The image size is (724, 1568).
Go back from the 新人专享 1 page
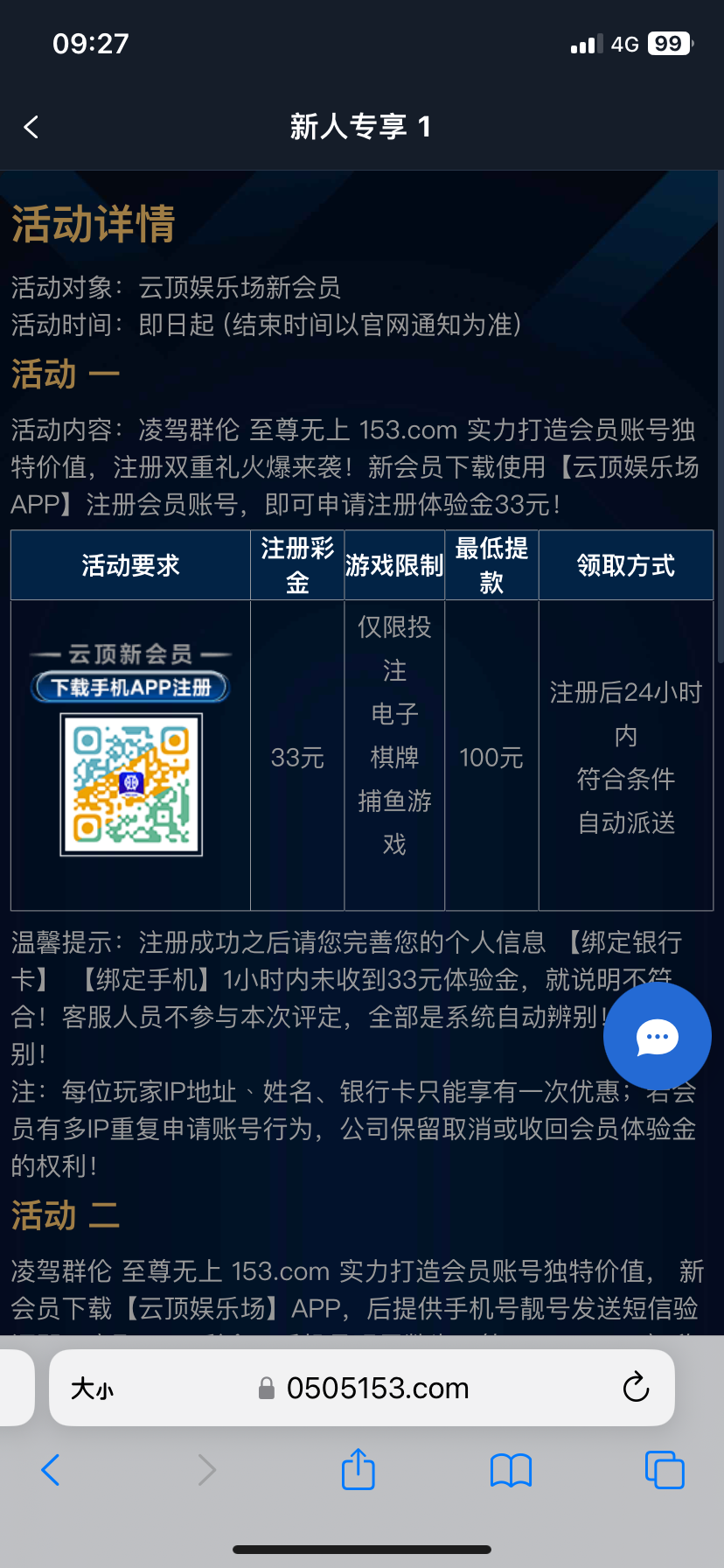31,128
